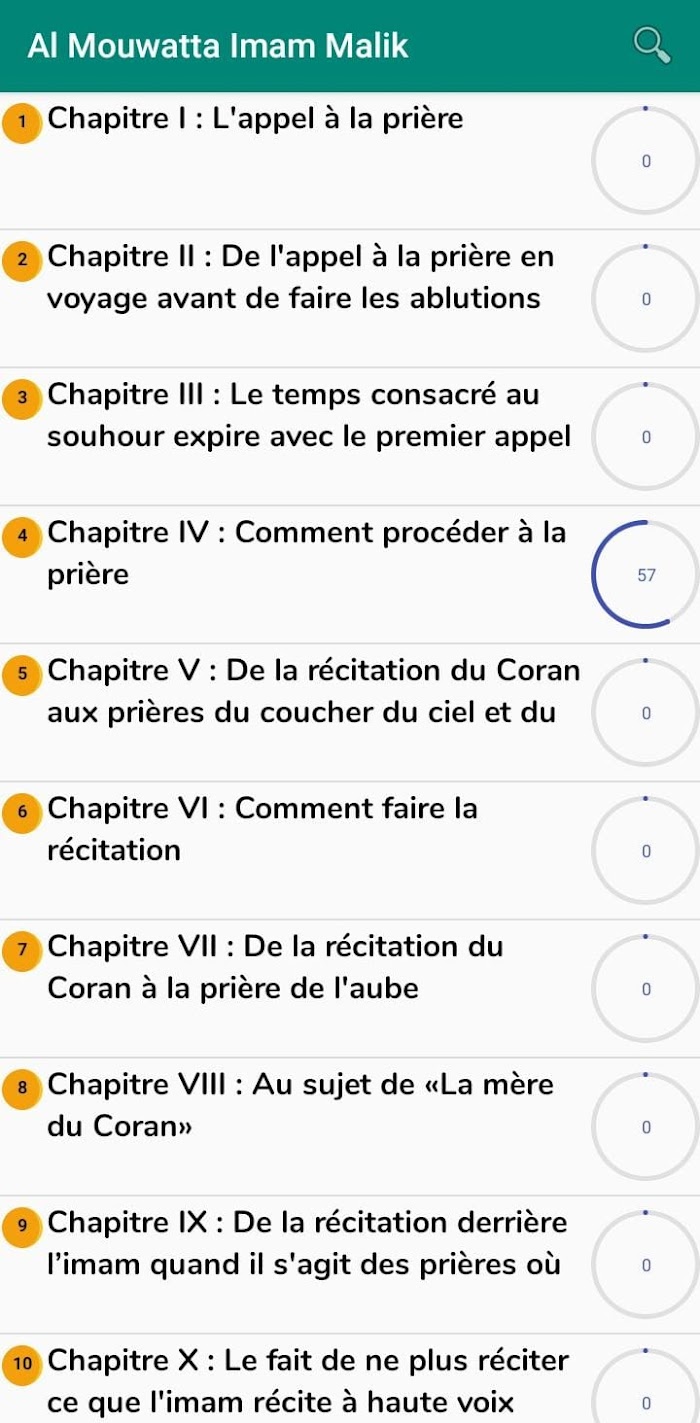Image resolution: width=700 pixels, height=1423 pixels.
Task: Select Chapitre III about the souhour time
Action: click(350, 436)
